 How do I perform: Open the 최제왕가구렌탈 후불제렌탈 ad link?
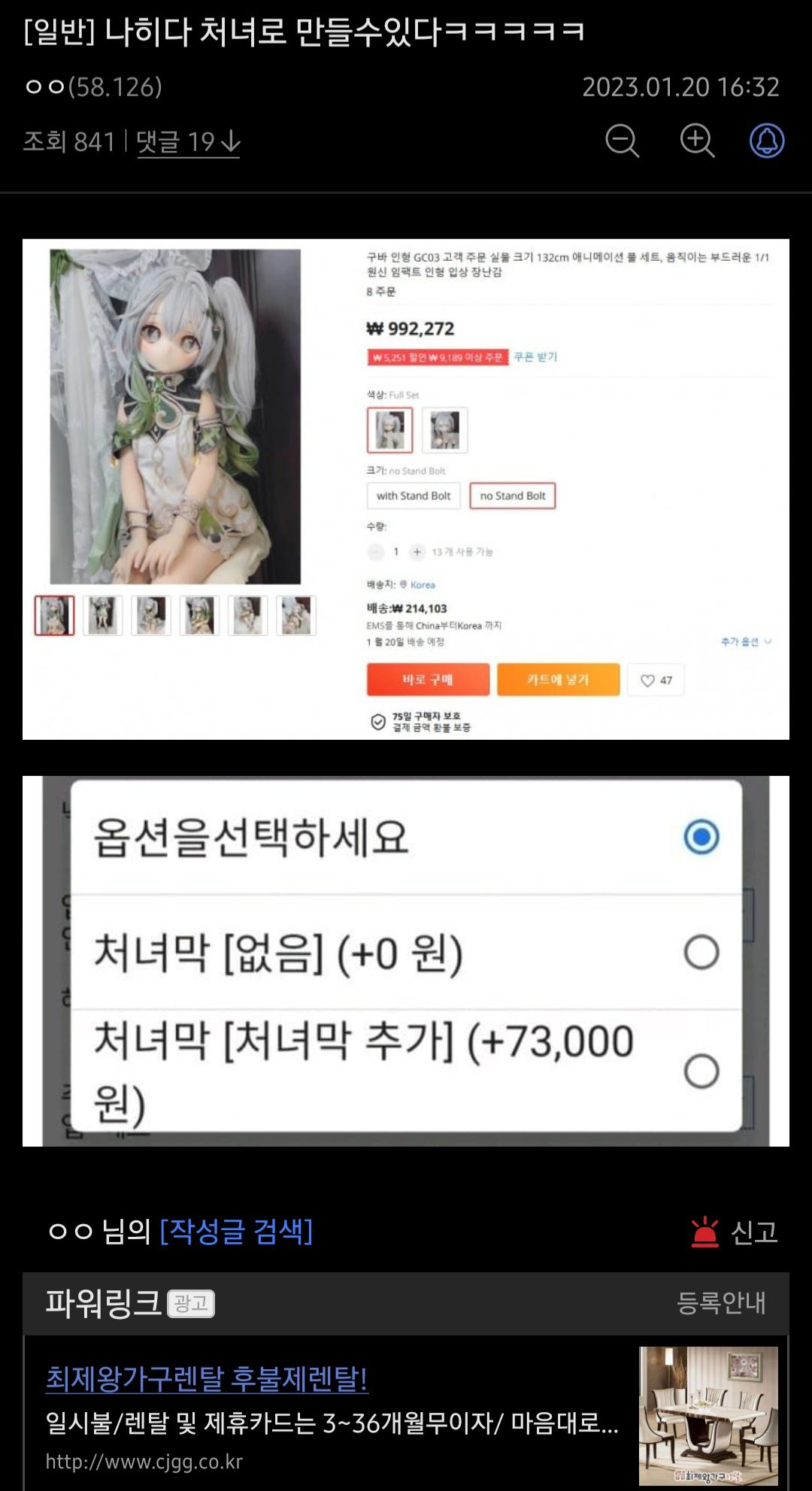pyautogui.click(x=207, y=1378)
